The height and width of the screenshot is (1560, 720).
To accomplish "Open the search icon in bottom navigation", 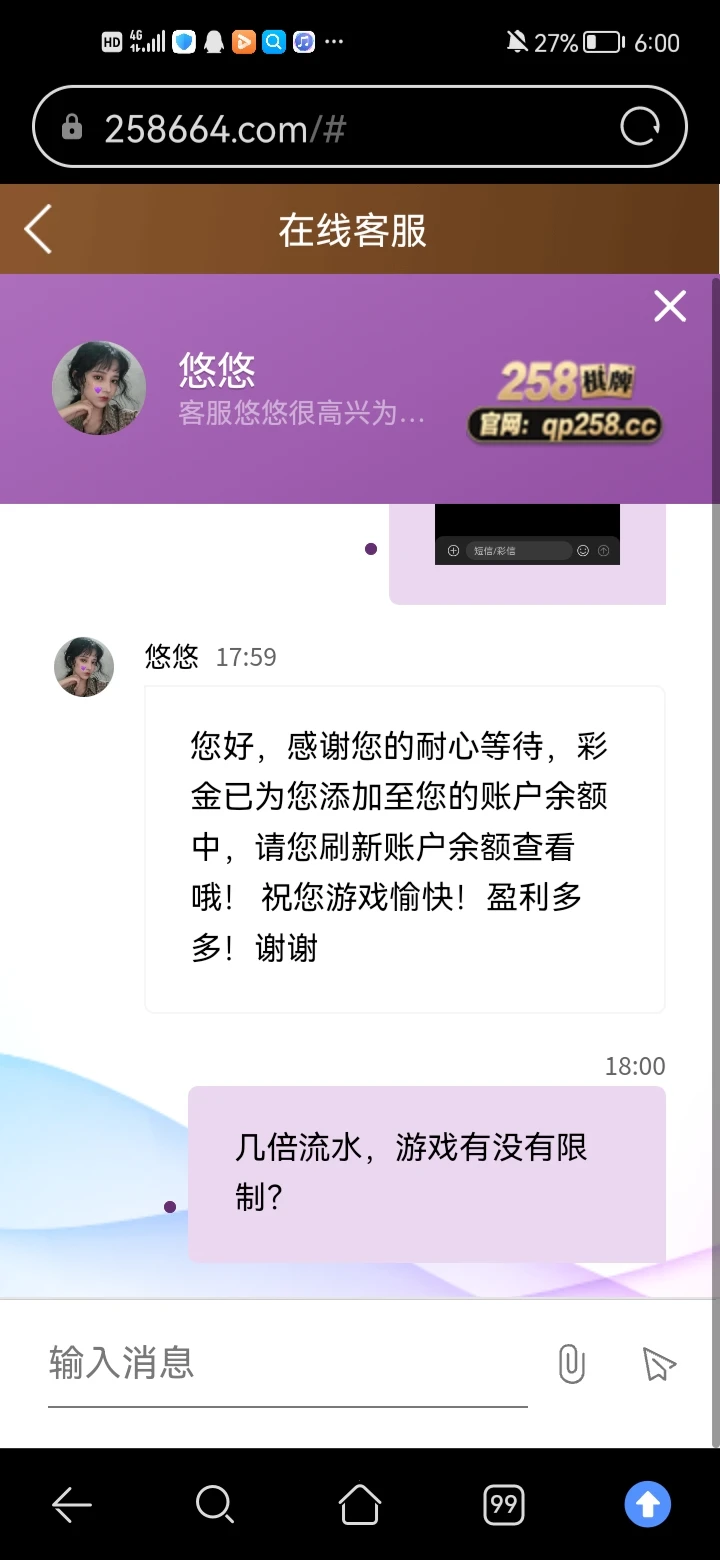I will click(214, 1504).
